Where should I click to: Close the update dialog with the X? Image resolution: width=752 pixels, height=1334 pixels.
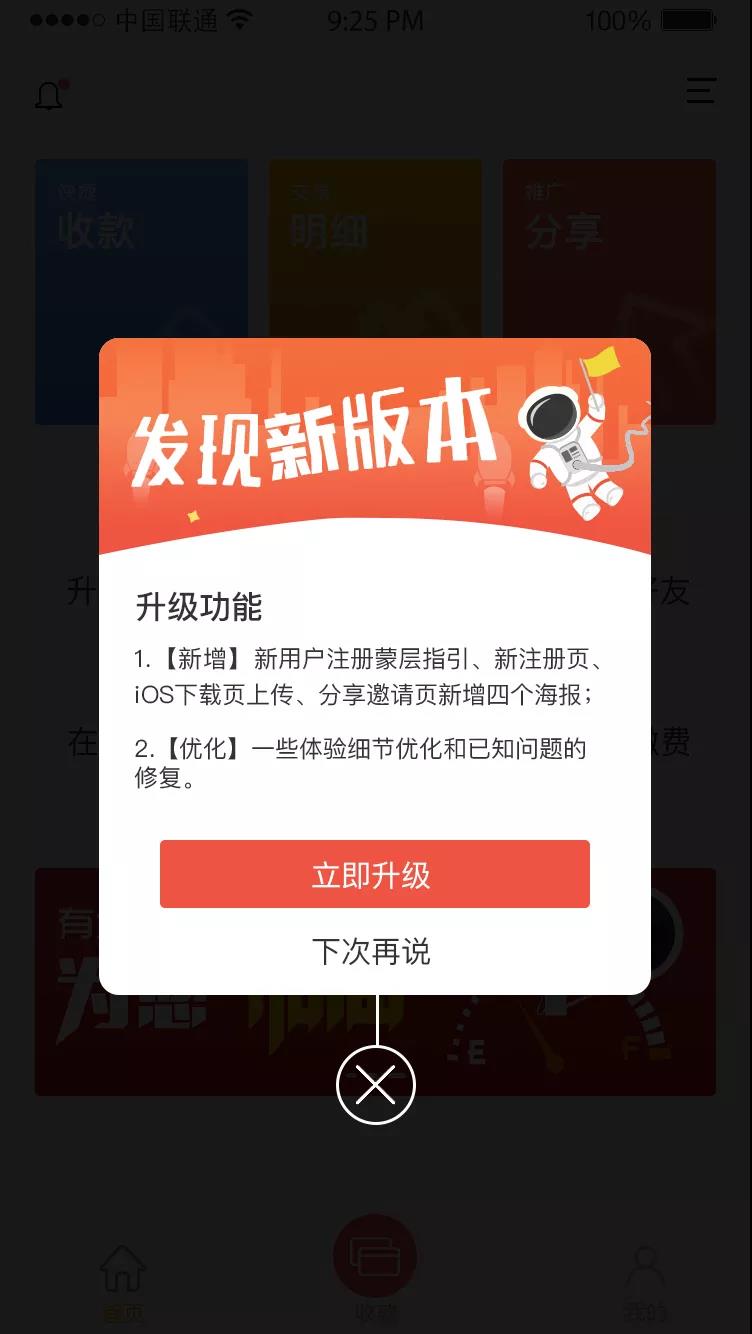[375, 1083]
